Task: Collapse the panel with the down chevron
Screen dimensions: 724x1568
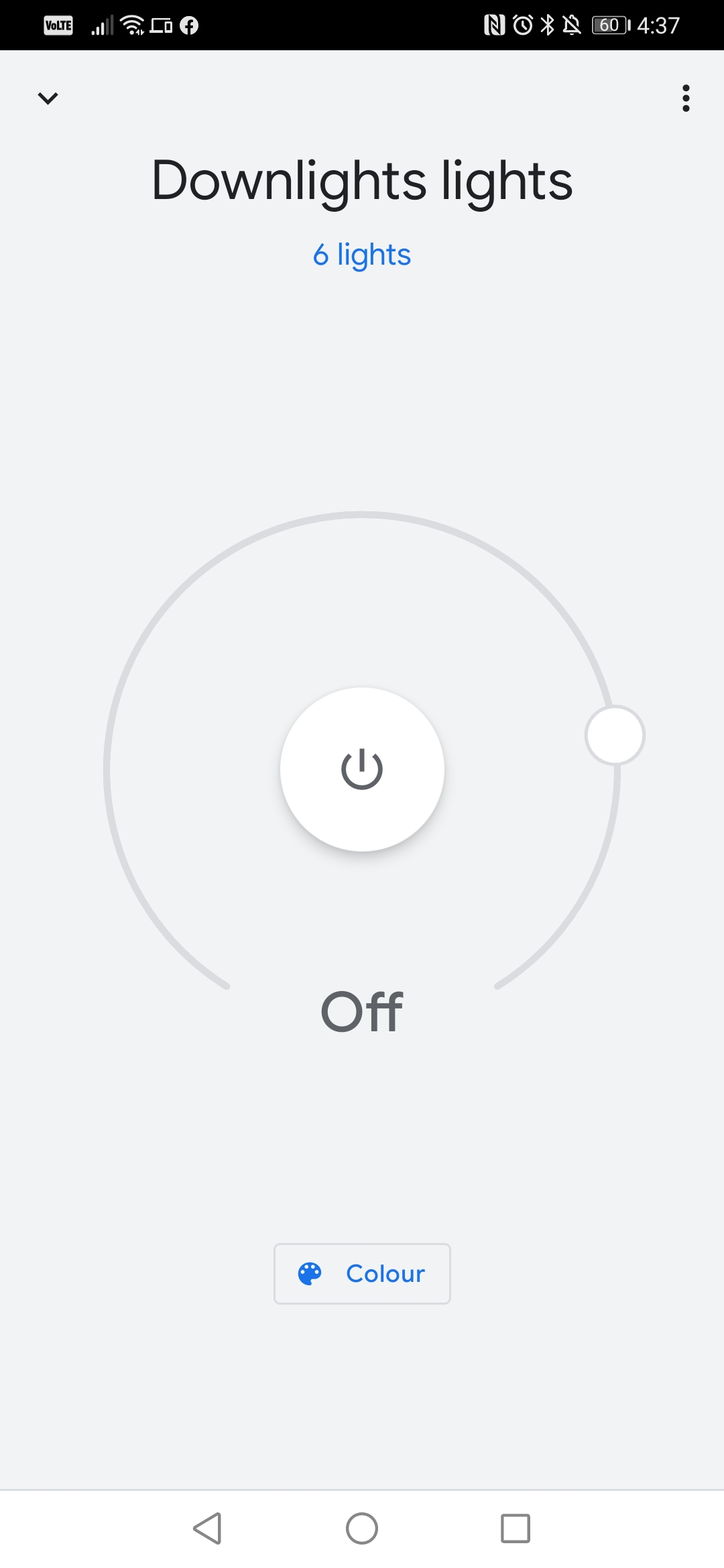Action: point(48,99)
